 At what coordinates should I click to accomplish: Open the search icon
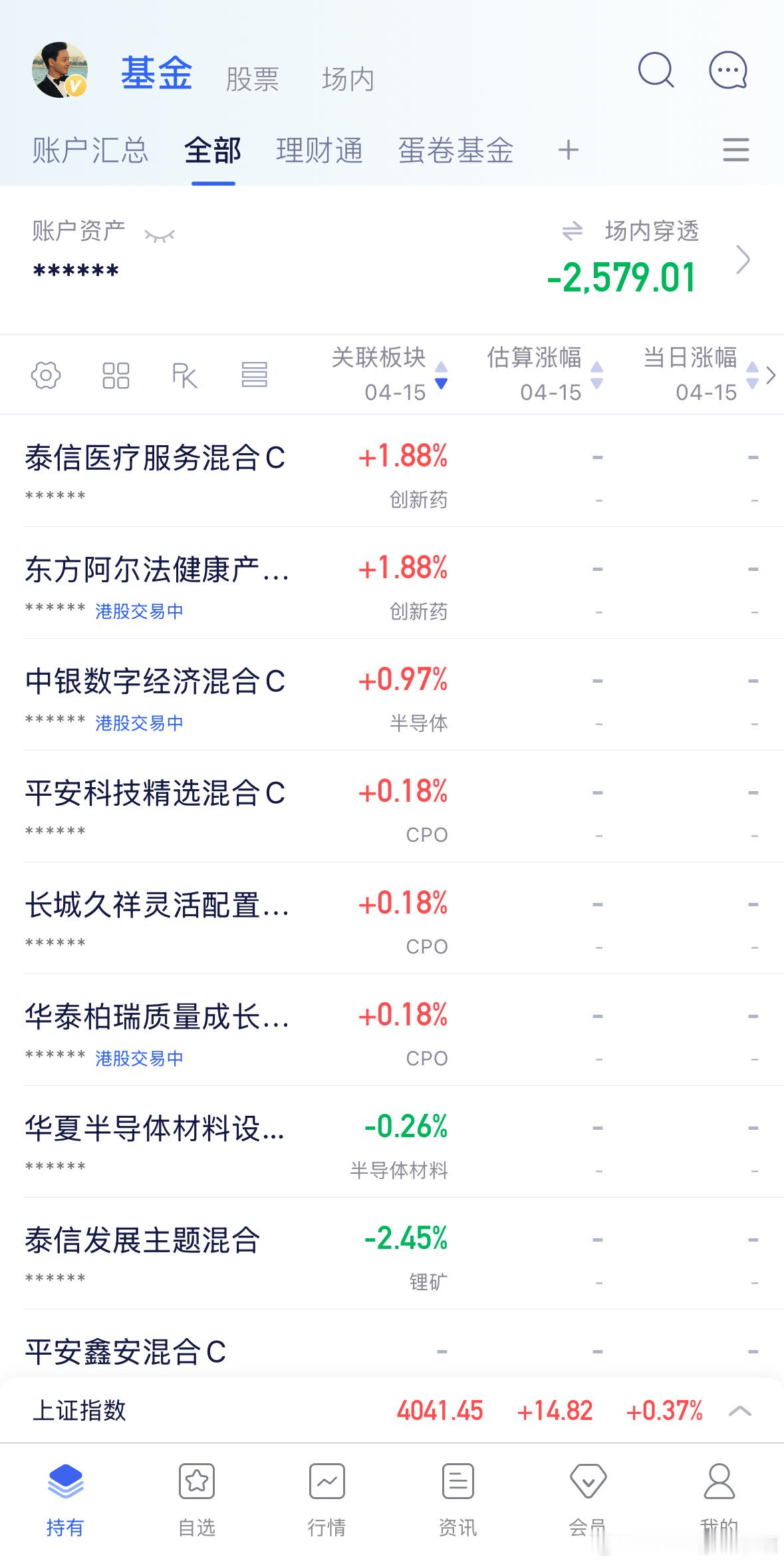pyautogui.click(x=655, y=70)
